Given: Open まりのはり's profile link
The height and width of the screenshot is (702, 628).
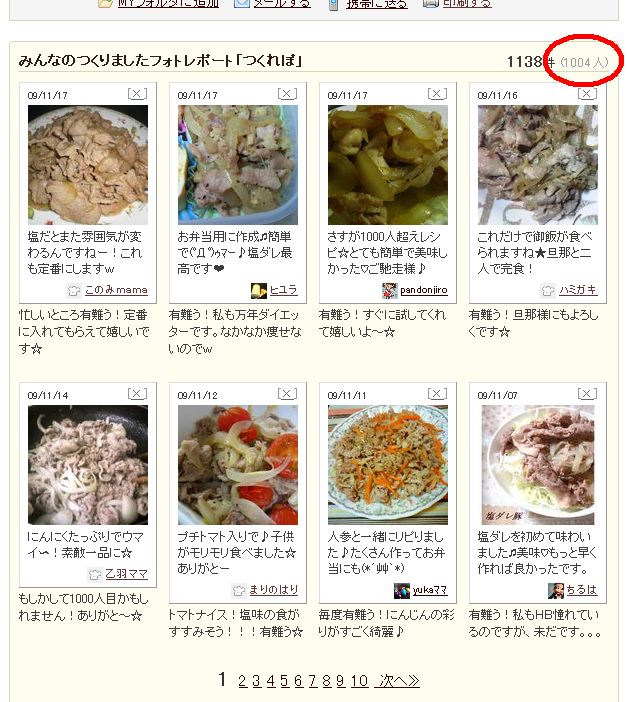Looking at the screenshot, I should pyautogui.click(x=273, y=590).
